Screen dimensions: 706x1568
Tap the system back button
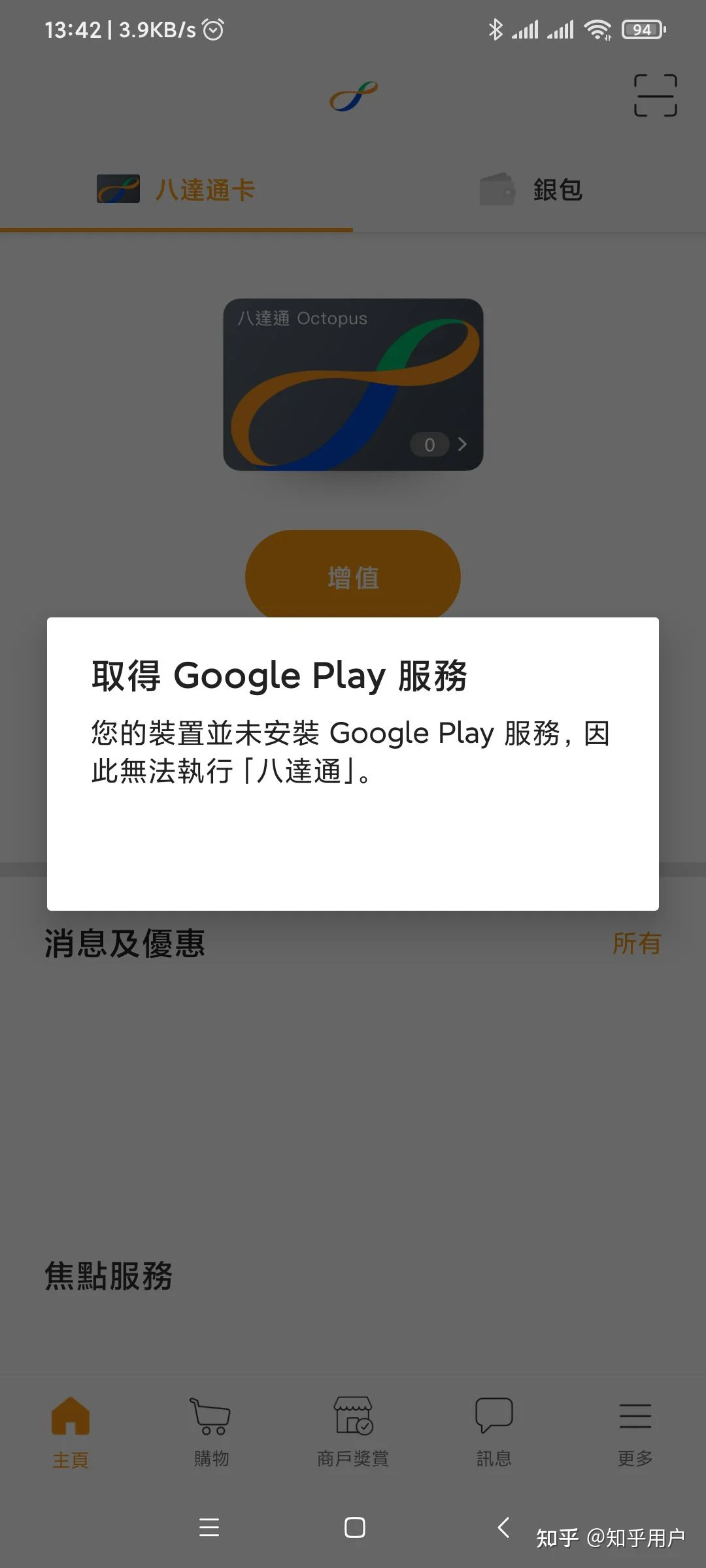point(503,1527)
